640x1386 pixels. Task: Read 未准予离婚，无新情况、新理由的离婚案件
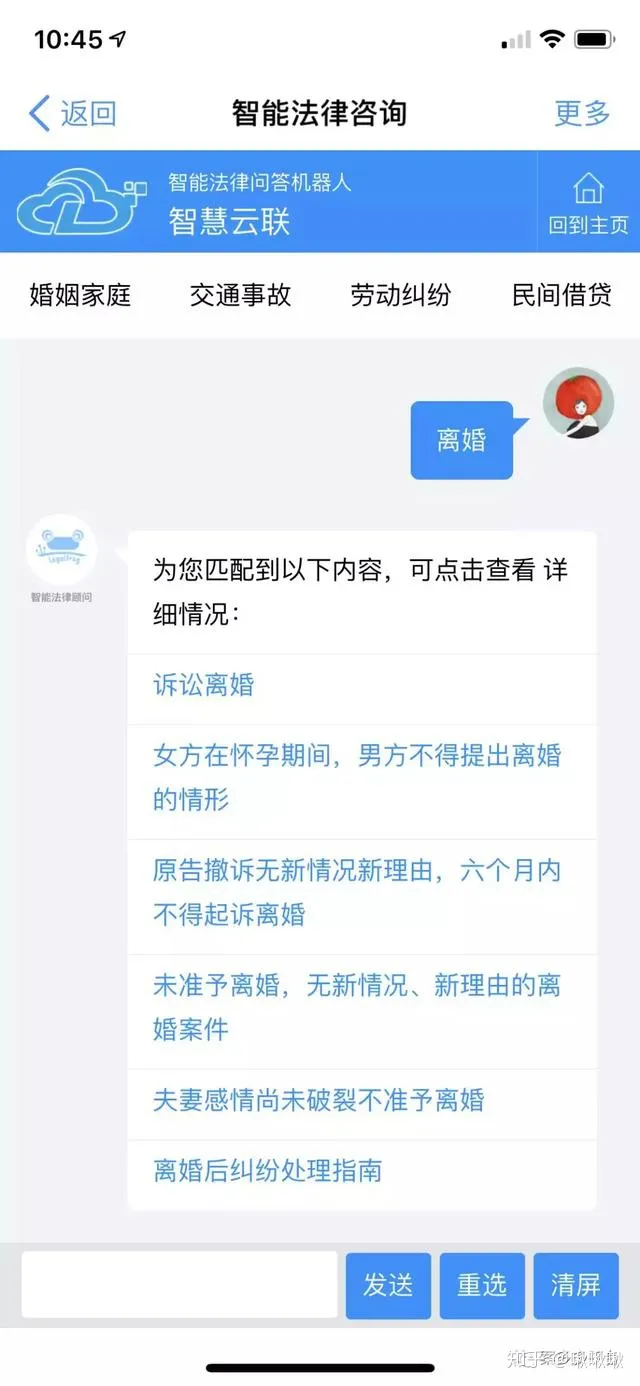[x=357, y=1007]
